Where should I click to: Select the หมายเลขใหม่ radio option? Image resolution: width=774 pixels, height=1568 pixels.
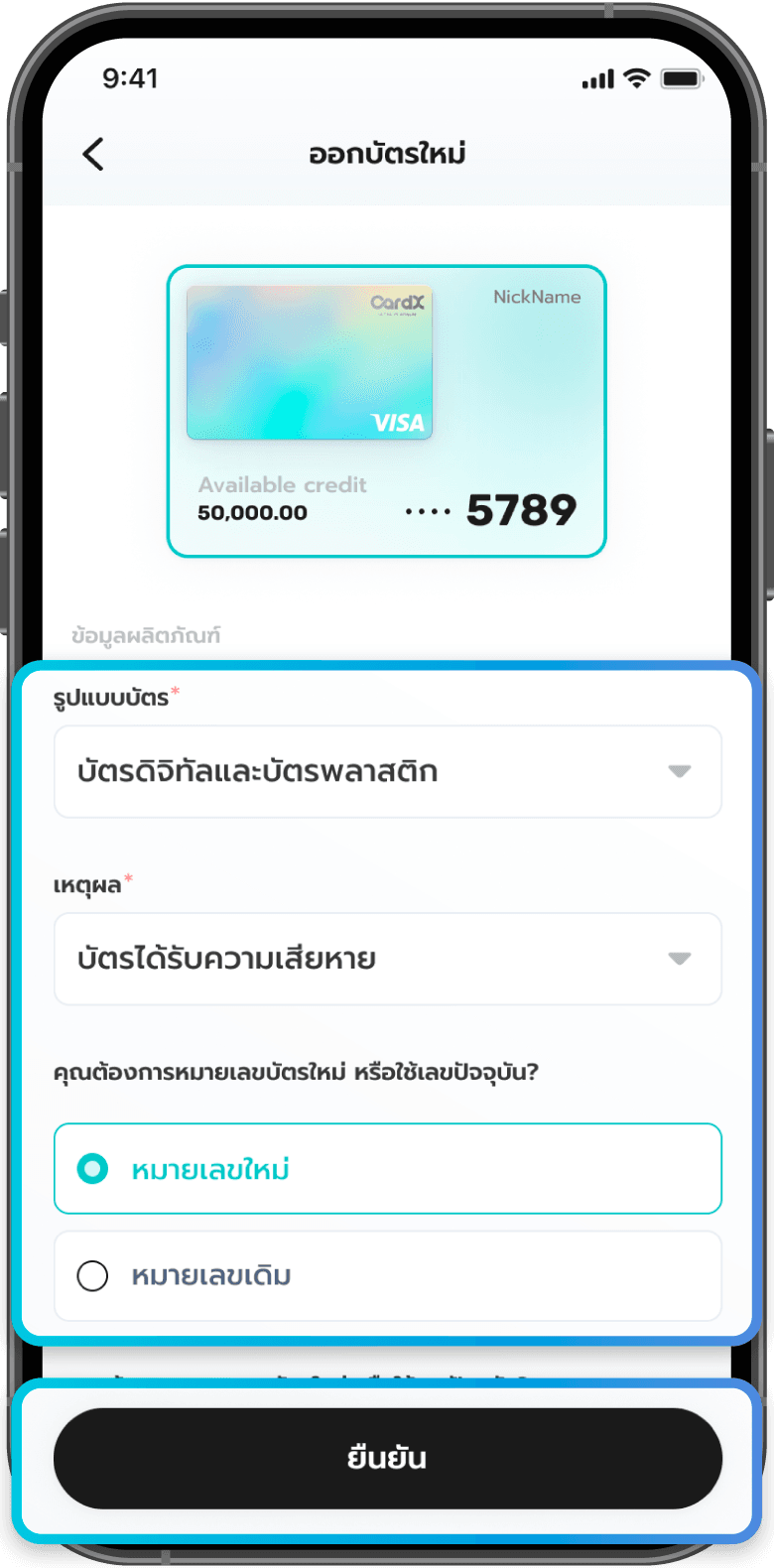(93, 1168)
